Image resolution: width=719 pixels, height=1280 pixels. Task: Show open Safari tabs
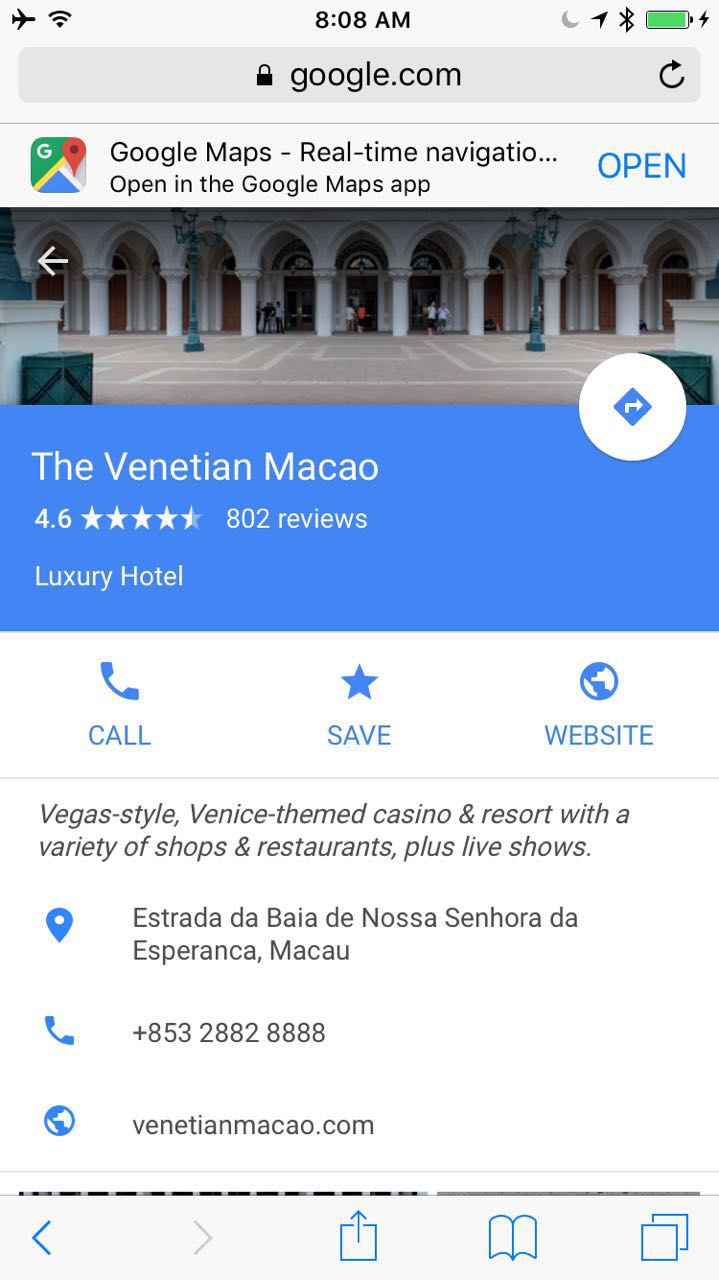point(664,1238)
